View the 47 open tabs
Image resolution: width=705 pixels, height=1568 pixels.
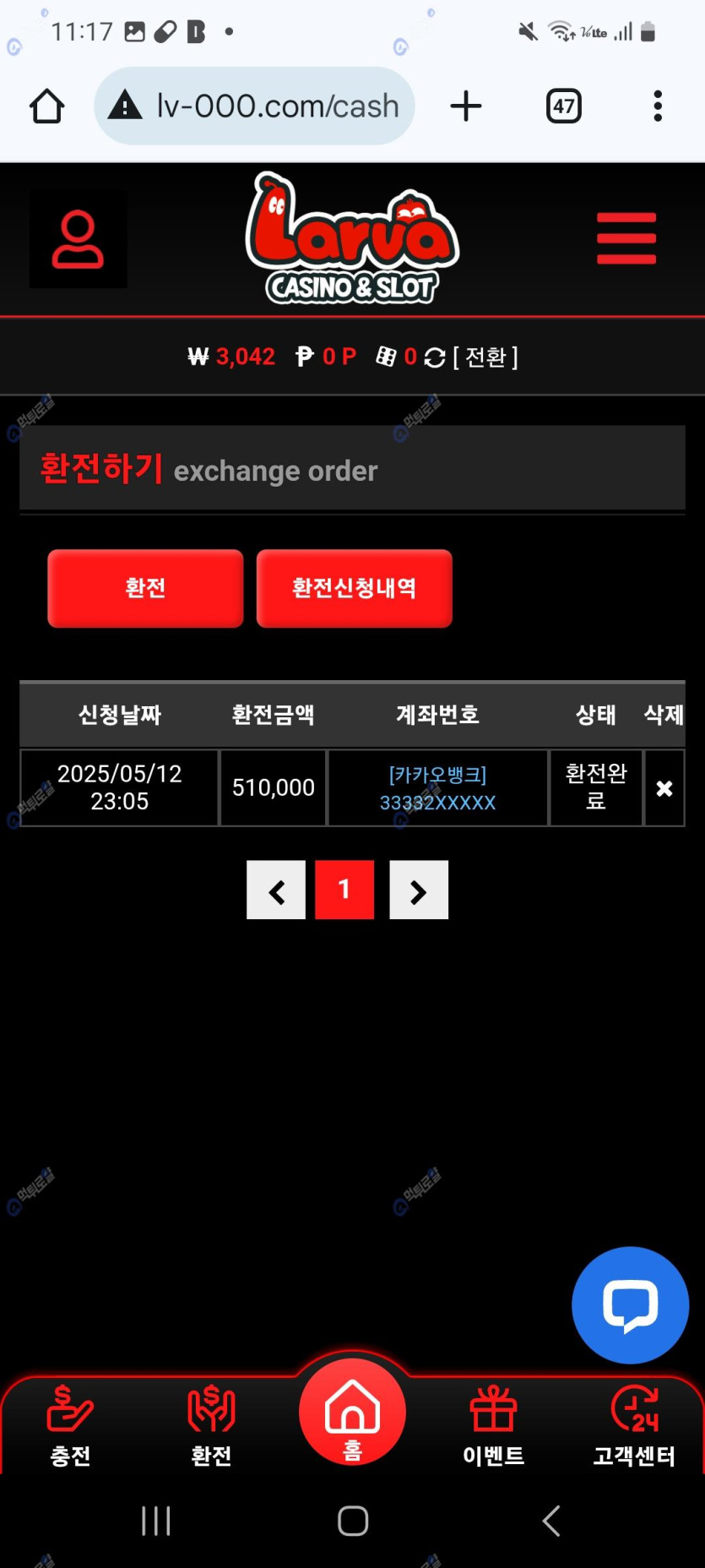click(x=563, y=106)
